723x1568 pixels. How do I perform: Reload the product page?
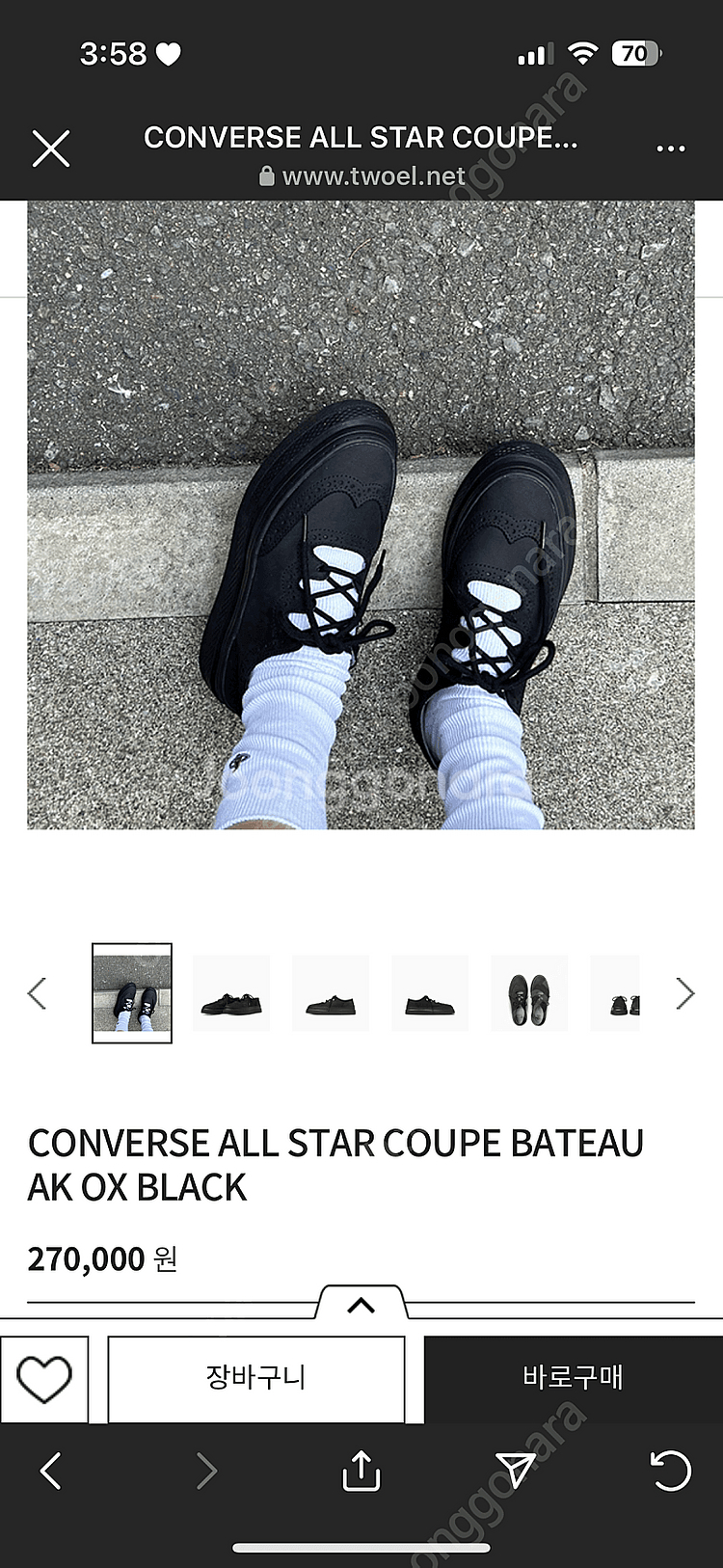coord(670,1471)
